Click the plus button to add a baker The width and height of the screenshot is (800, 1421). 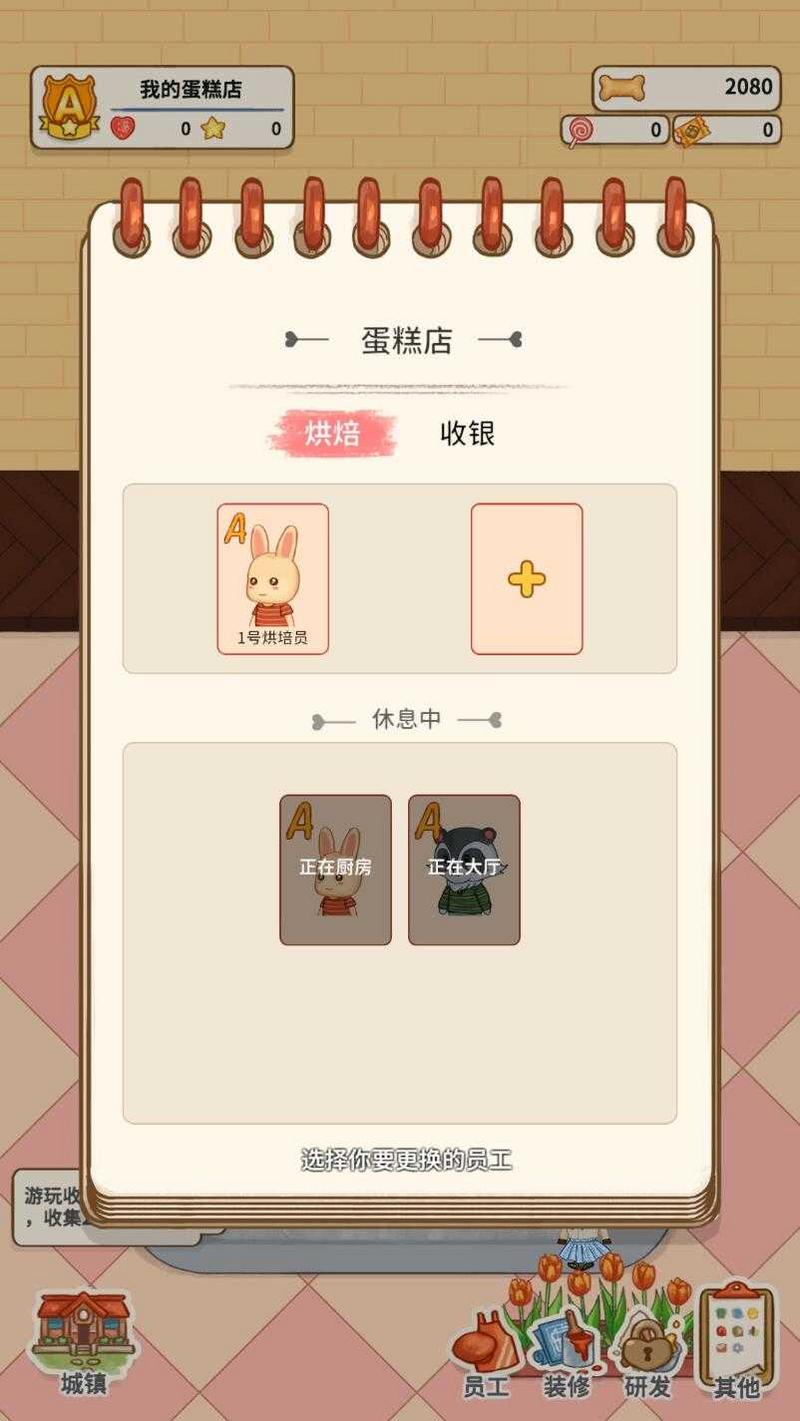click(x=527, y=580)
